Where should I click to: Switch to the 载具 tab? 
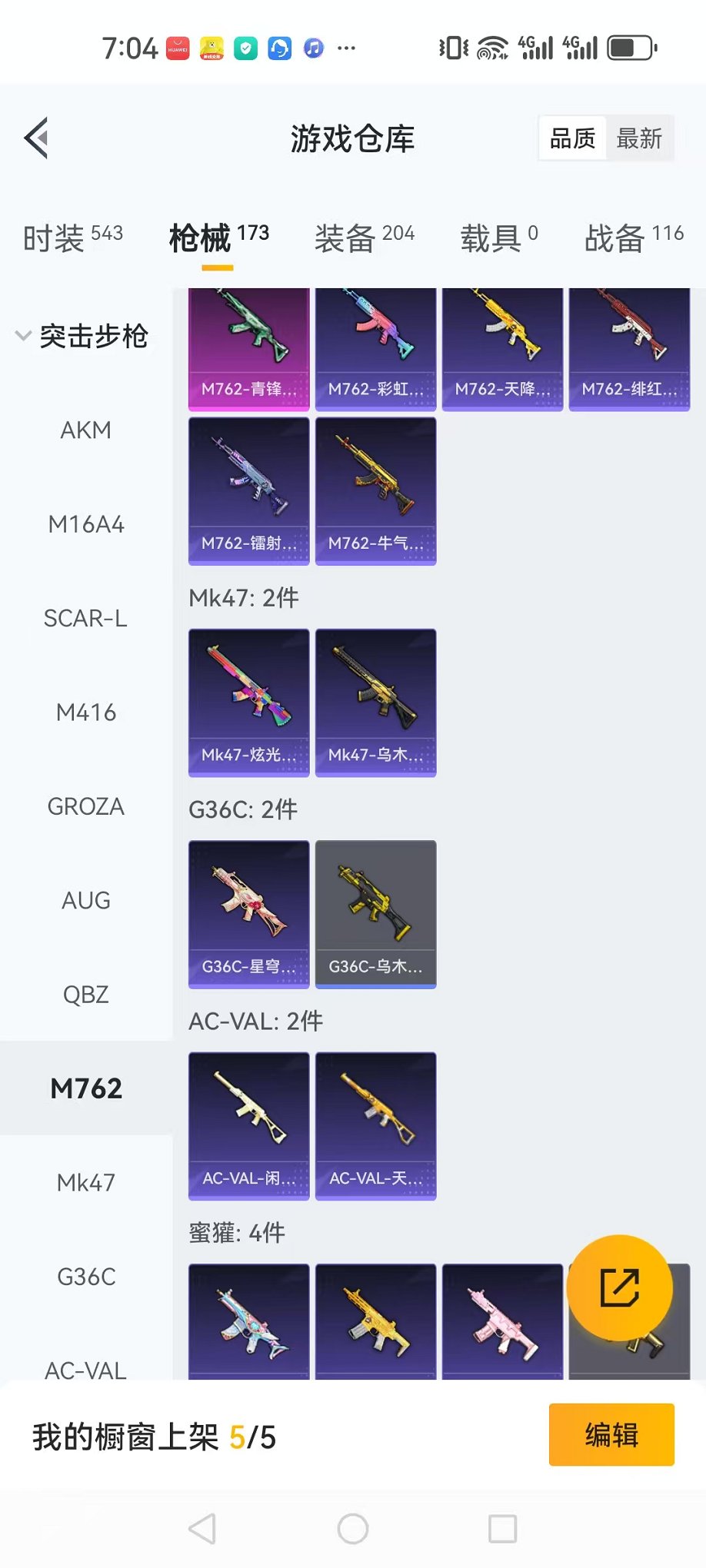pos(498,238)
